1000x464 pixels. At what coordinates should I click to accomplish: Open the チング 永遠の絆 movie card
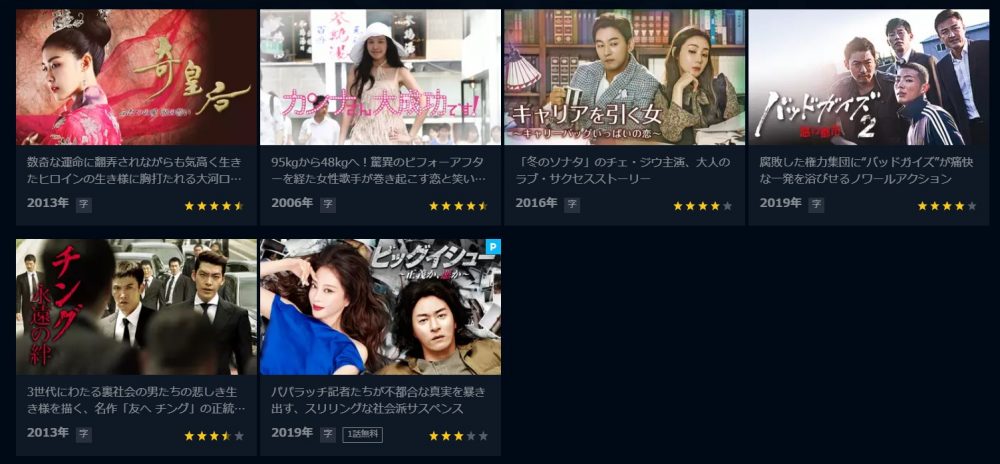136,307
